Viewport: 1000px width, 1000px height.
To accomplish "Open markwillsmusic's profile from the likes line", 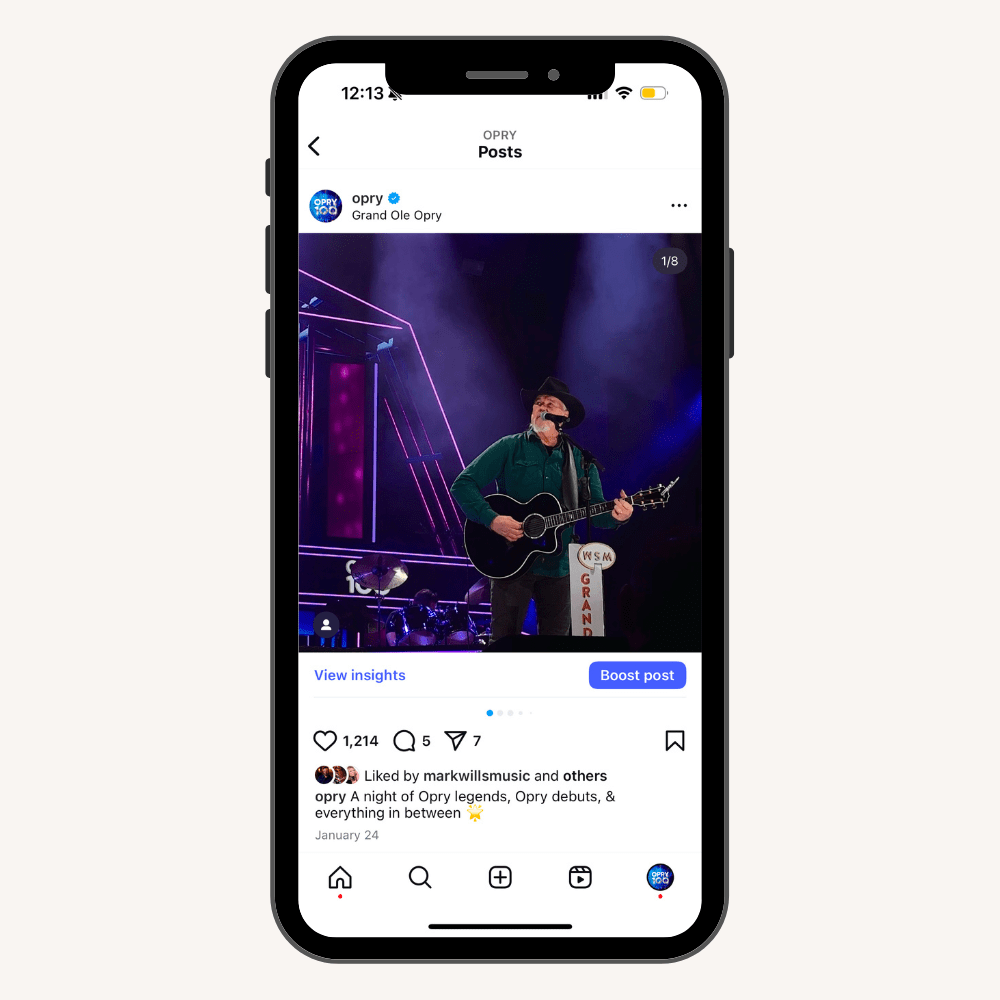I will 477,776.
